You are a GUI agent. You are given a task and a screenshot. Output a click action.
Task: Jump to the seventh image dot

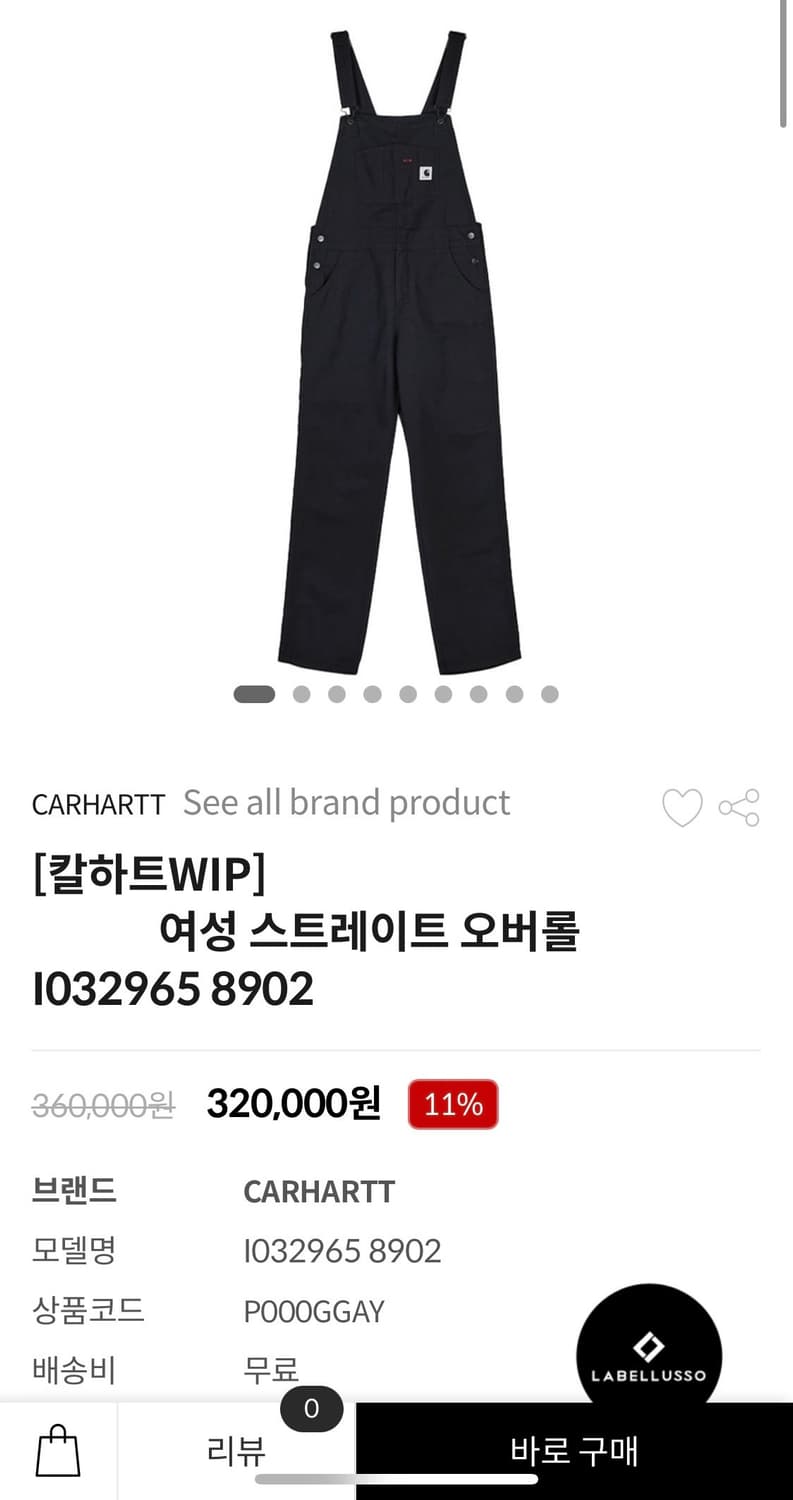pos(477,693)
